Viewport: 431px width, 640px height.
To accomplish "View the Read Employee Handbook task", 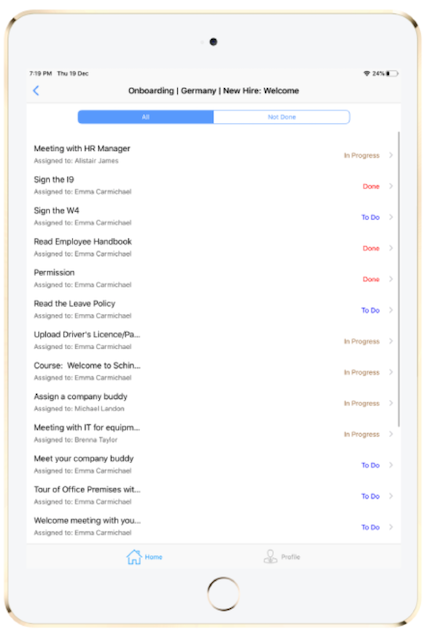I will [213, 248].
